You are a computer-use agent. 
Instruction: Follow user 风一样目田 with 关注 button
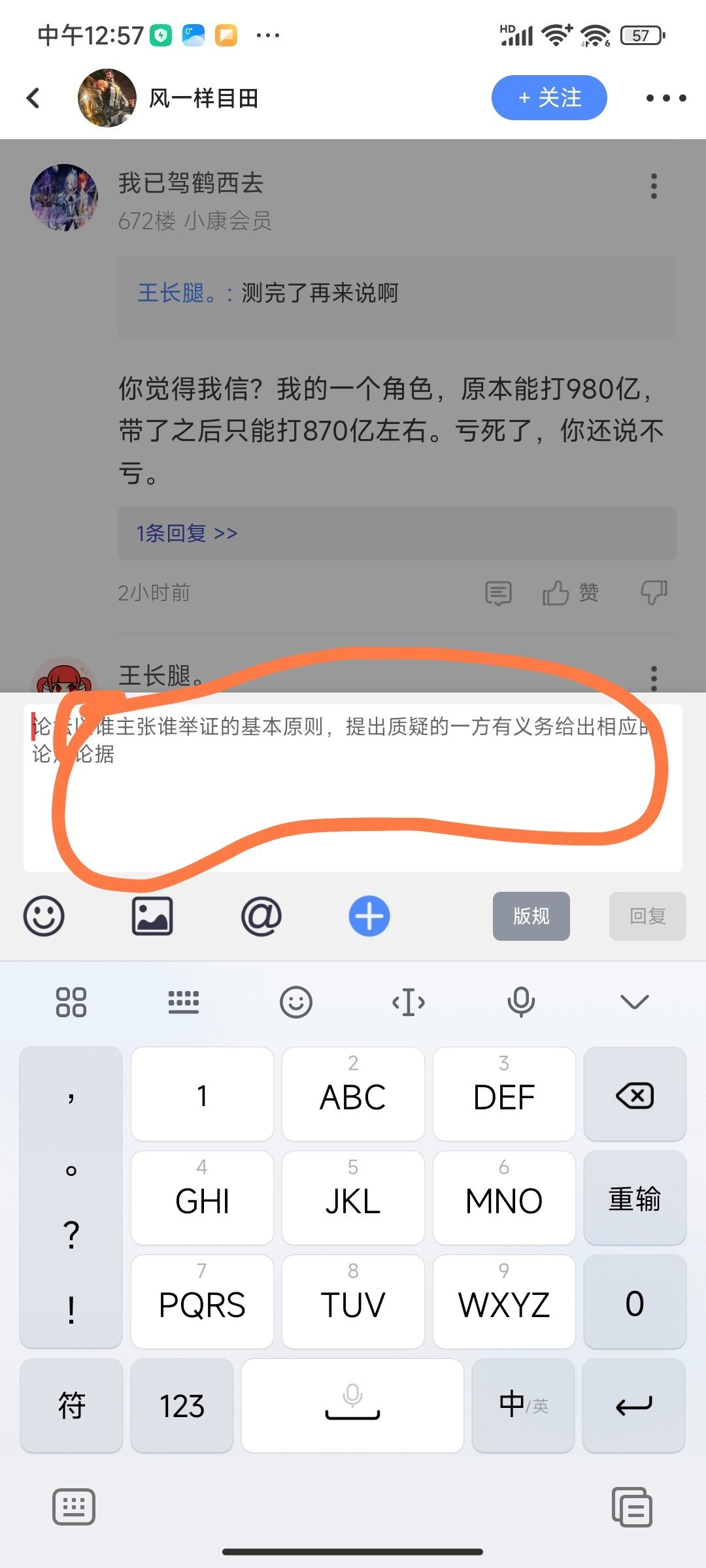(549, 98)
